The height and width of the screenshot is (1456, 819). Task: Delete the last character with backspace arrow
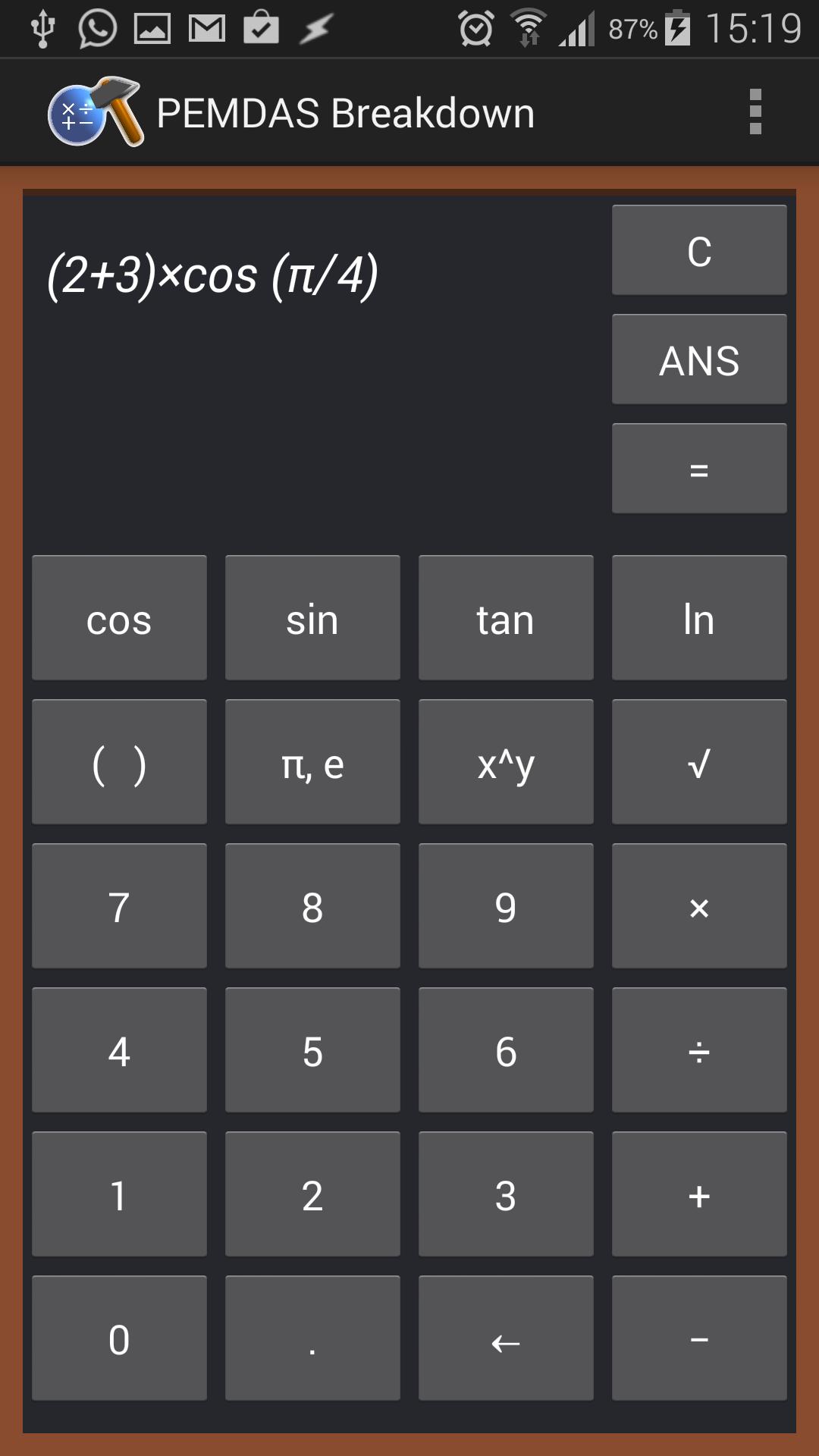tap(506, 1338)
